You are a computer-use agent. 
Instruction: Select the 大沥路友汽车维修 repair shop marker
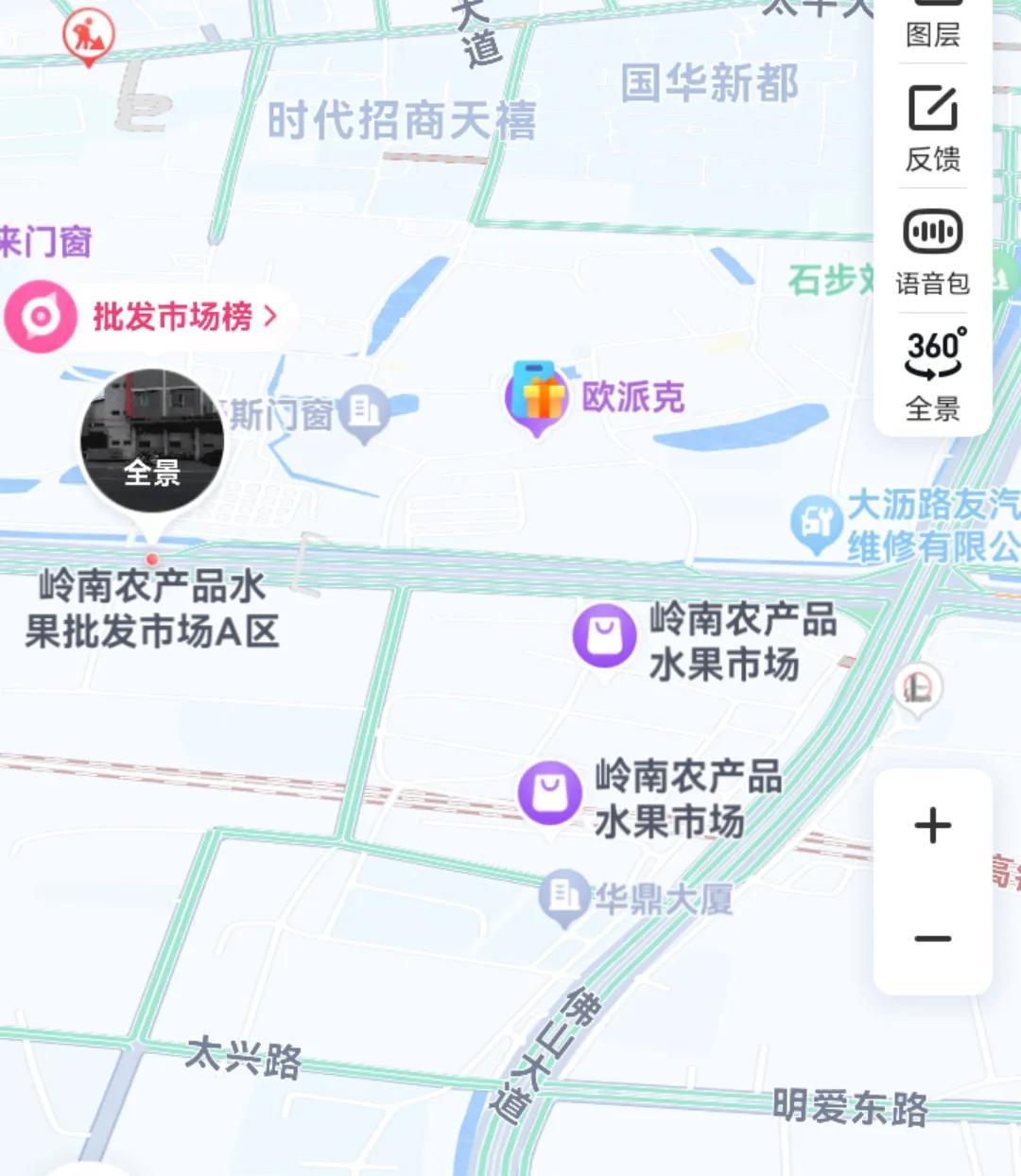[x=816, y=523]
